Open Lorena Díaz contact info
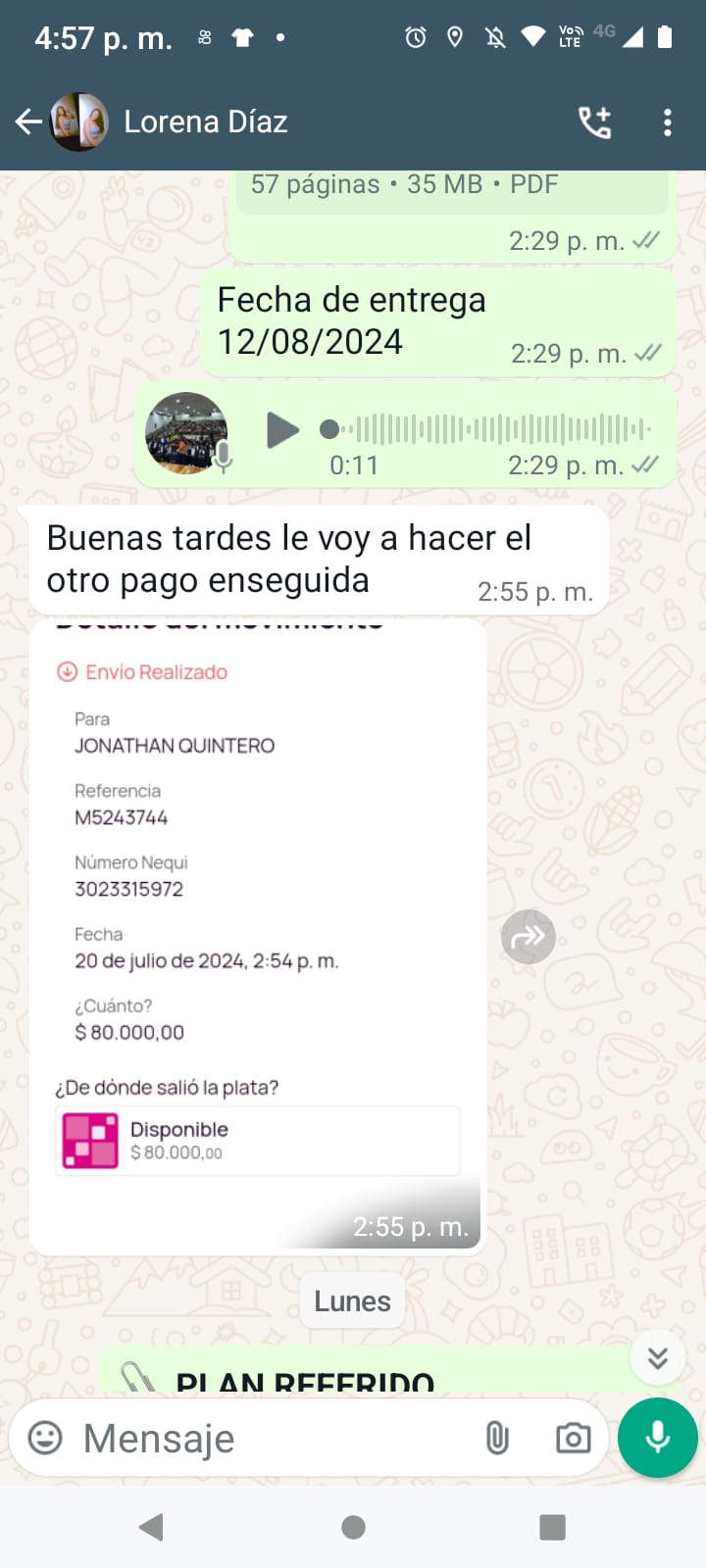 click(x=206, y=122)
